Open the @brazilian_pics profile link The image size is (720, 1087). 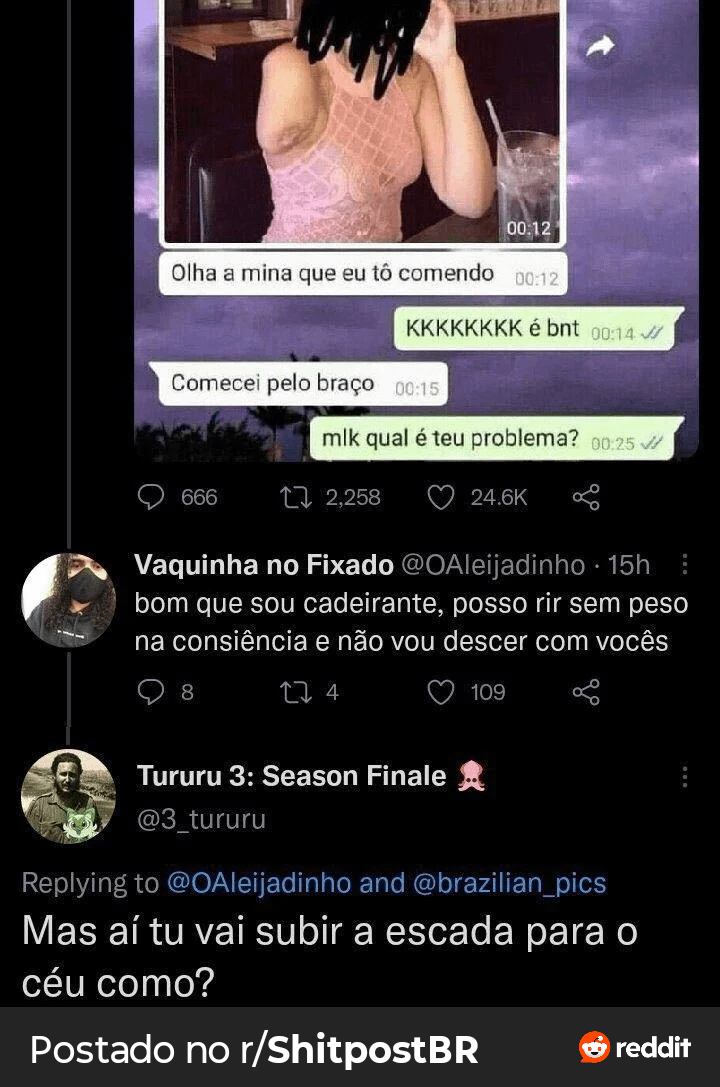pyautogui.click(x=509, y=883)
